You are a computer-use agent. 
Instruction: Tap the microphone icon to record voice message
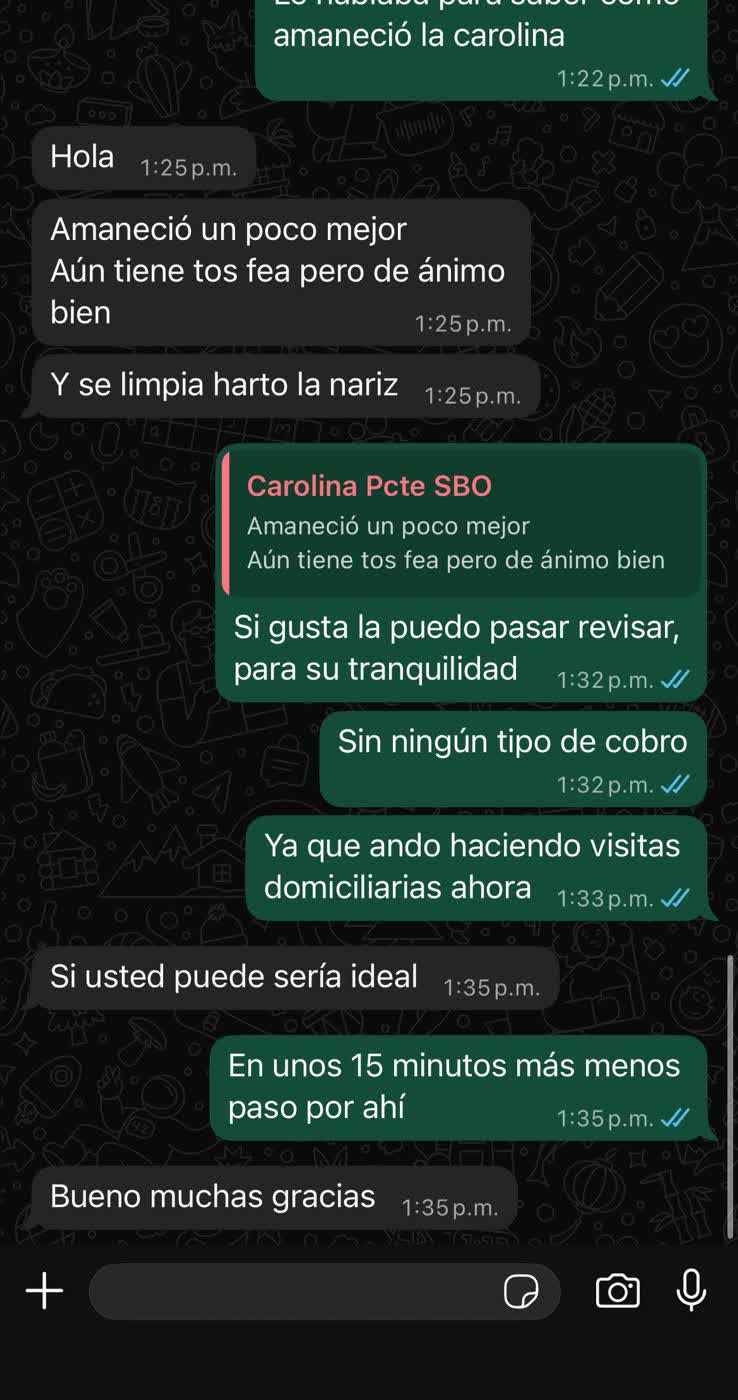pyautogui.click(x=694, y=1291)
